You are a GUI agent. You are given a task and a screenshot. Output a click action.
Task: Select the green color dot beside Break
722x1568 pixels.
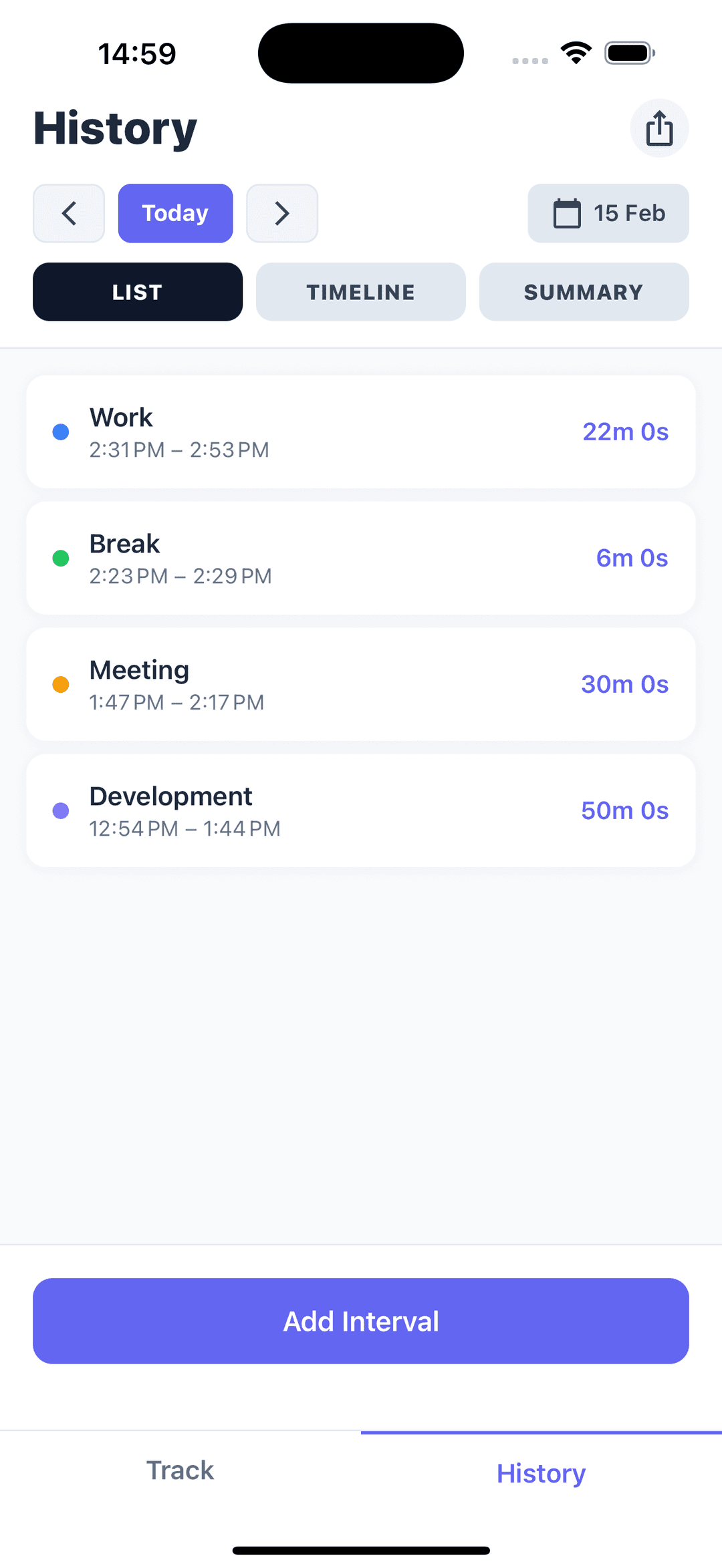pyautogui.click(x=61, y=558)
